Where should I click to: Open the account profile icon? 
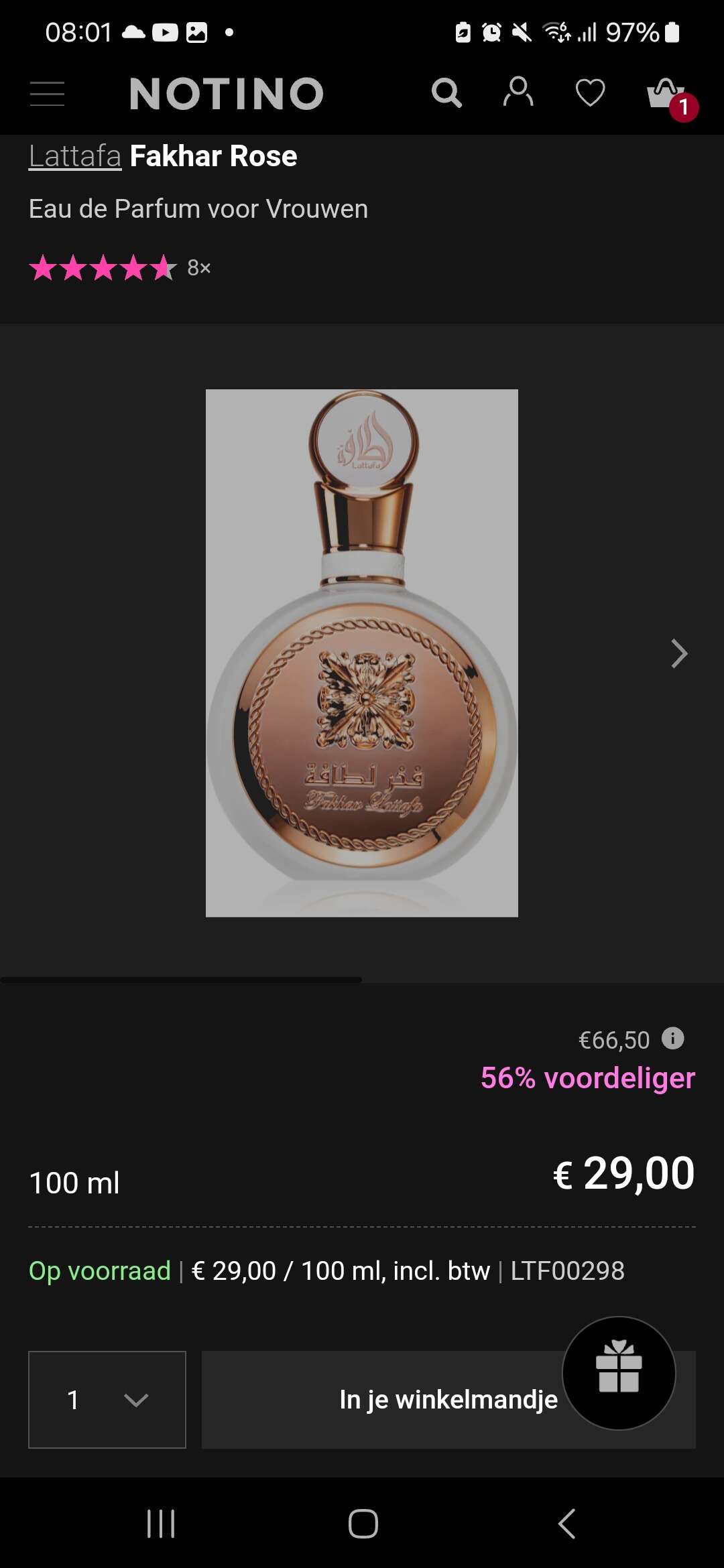(x=518, y=92)
